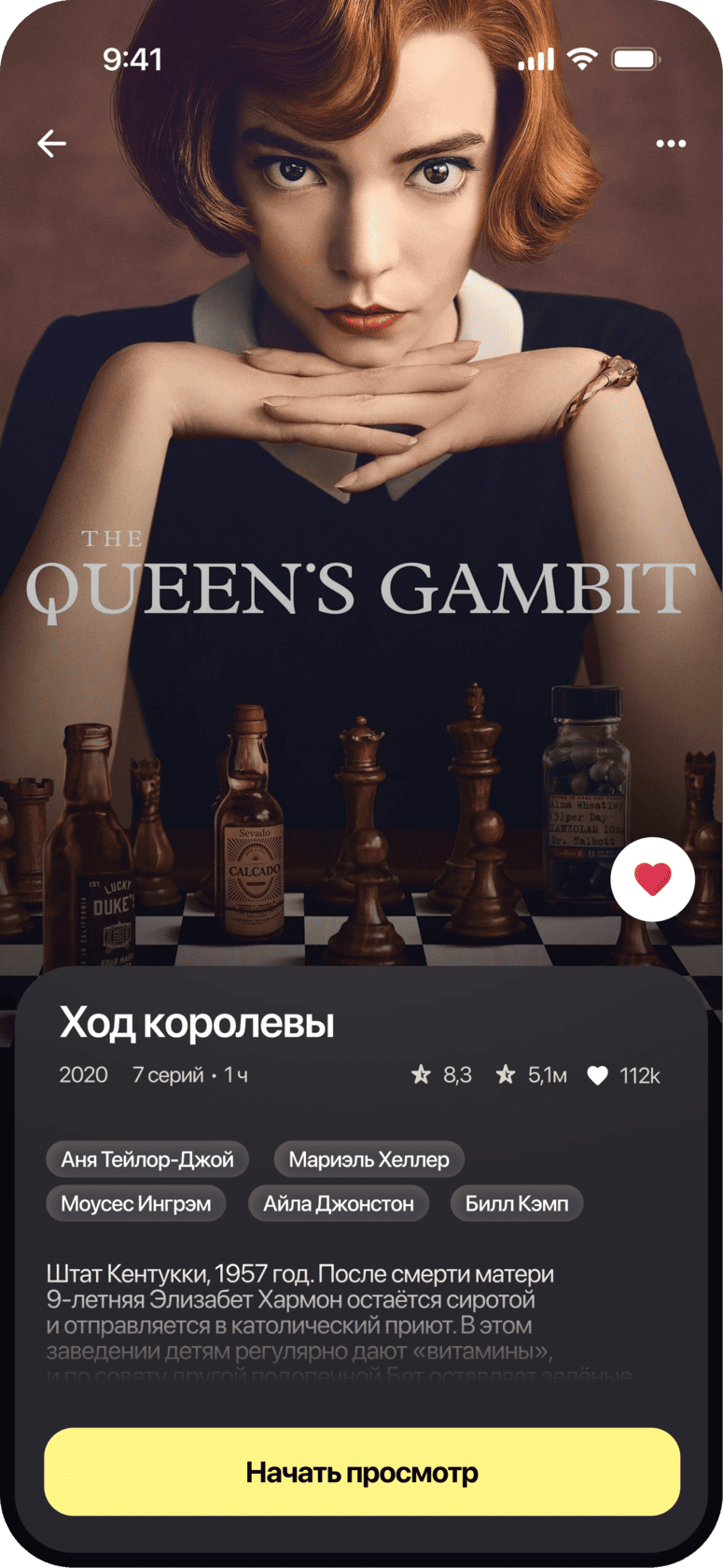
Task: Go back using the arrow icon
Action: tap(52, 143)
